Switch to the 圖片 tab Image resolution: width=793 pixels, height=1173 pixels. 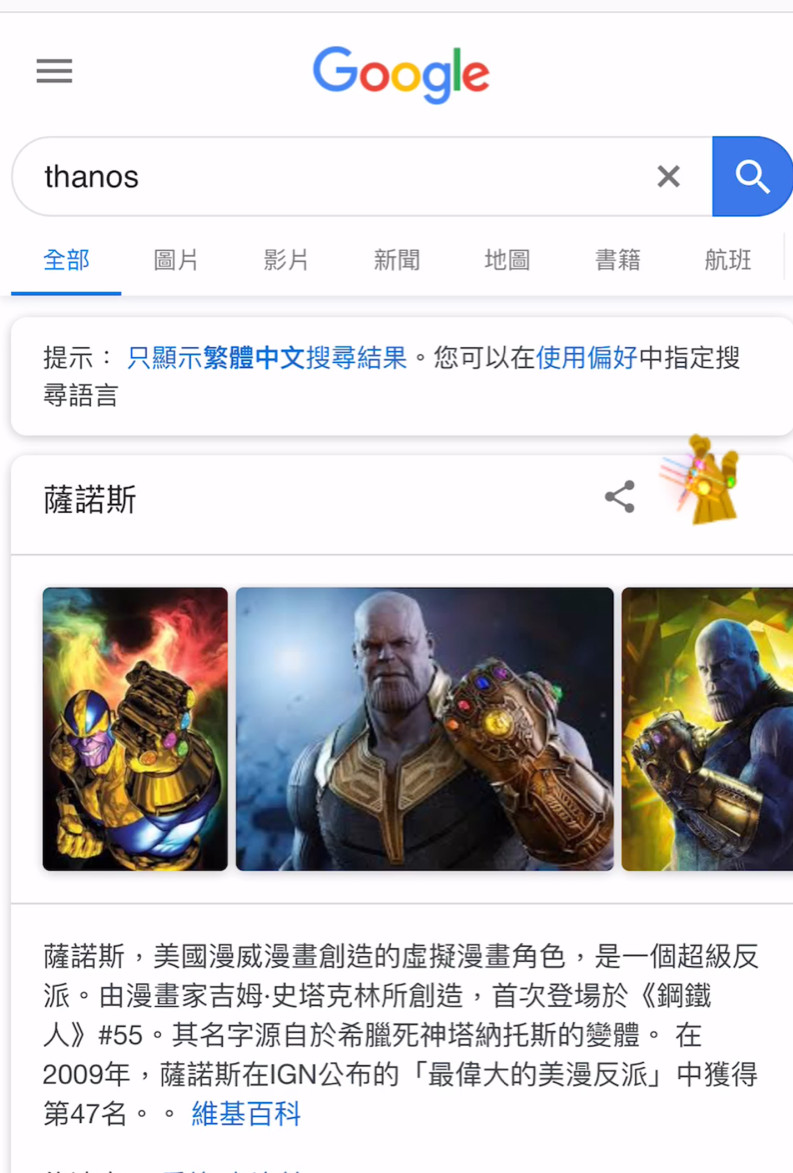[x=176, y=261]
